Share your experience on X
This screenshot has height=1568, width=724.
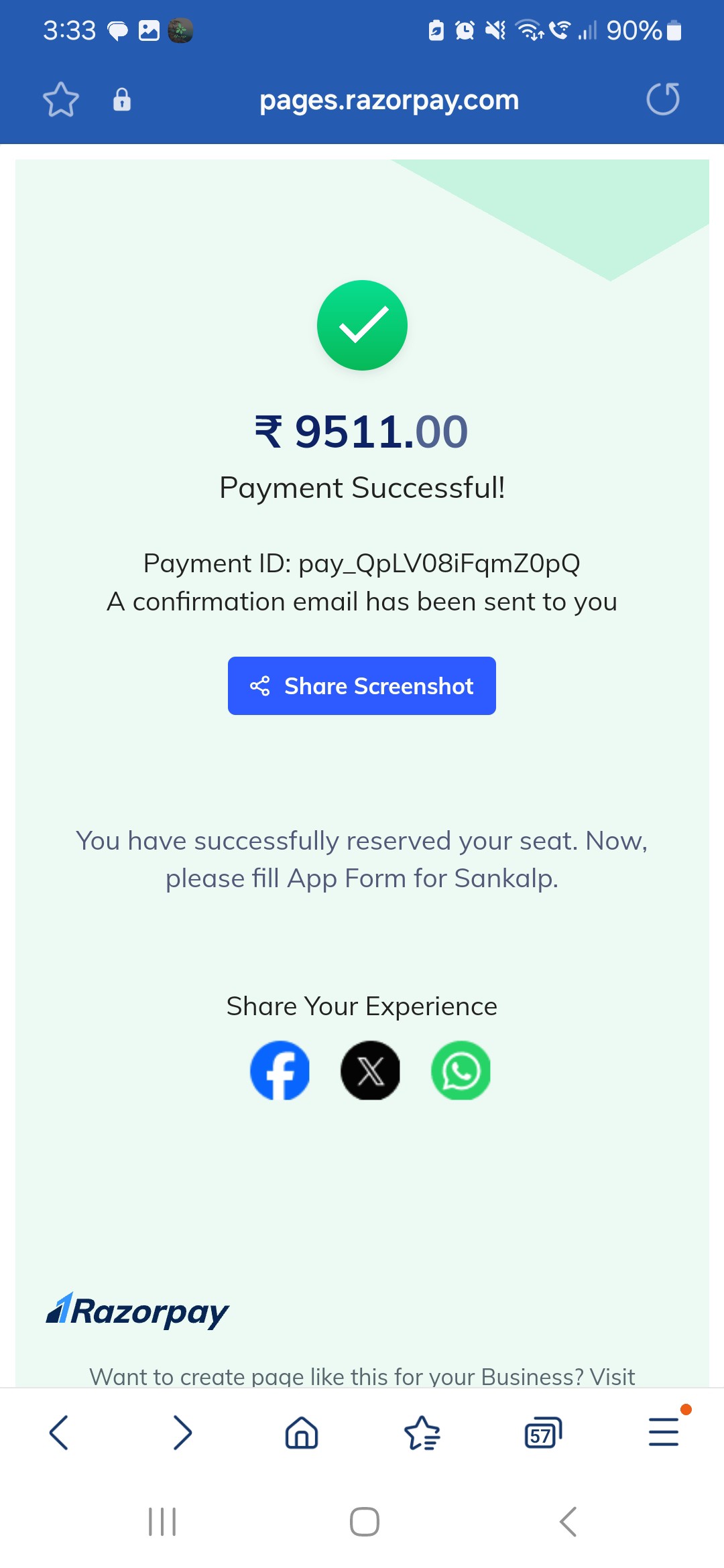(x=370, y=1070)
